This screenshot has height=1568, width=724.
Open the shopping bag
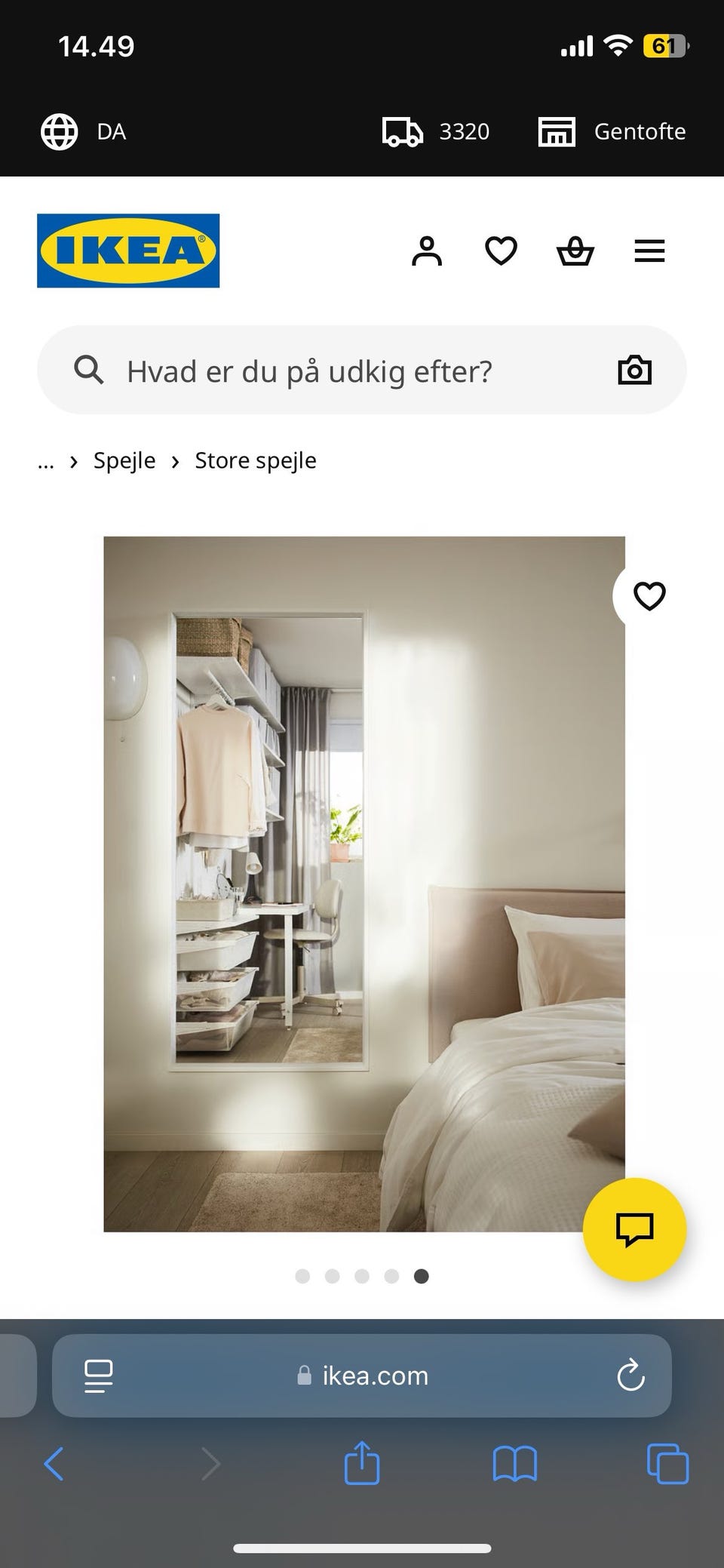click(575, 251)
